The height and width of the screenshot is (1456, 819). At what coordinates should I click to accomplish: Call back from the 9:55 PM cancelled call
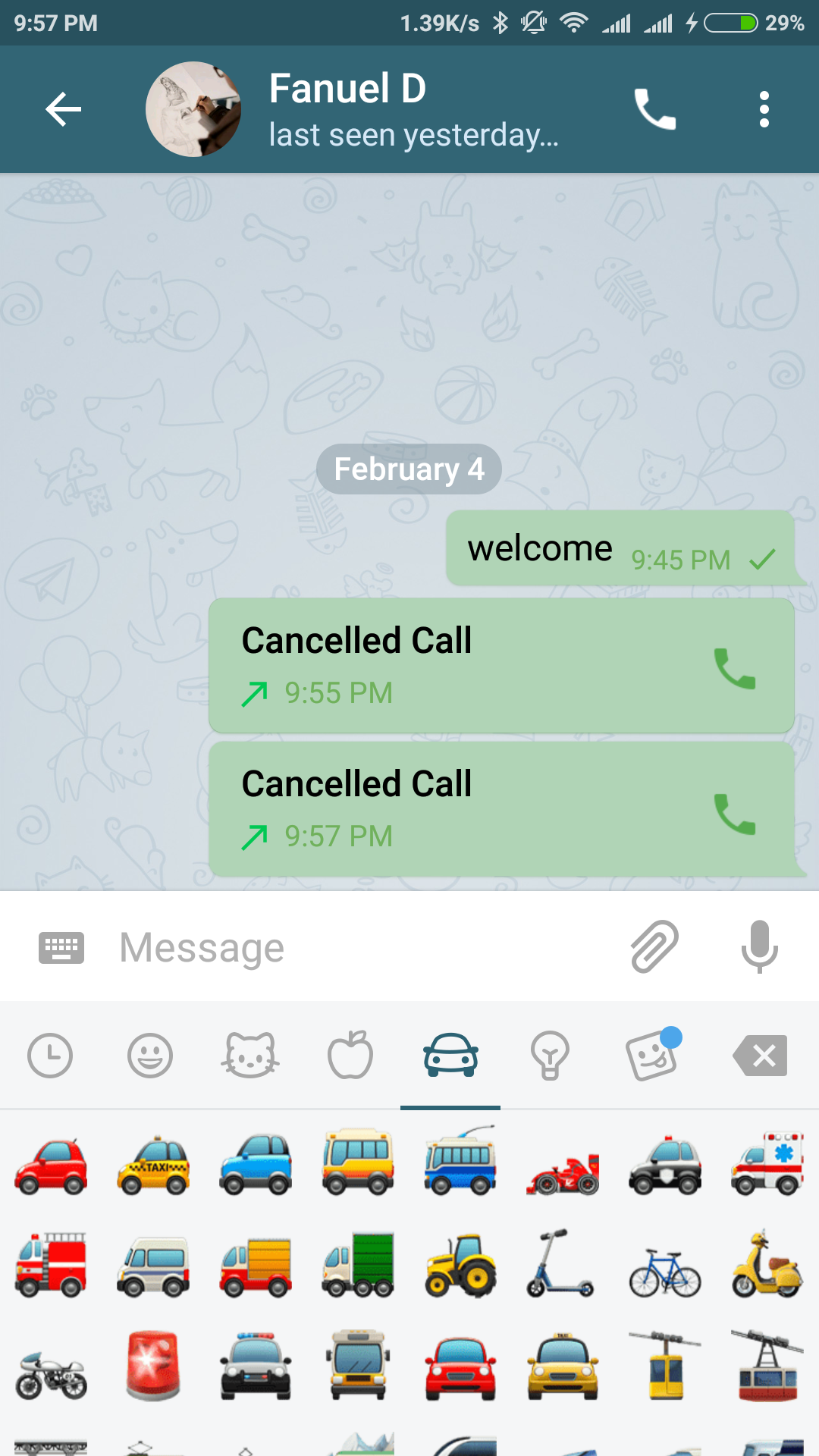click(734, 667)
